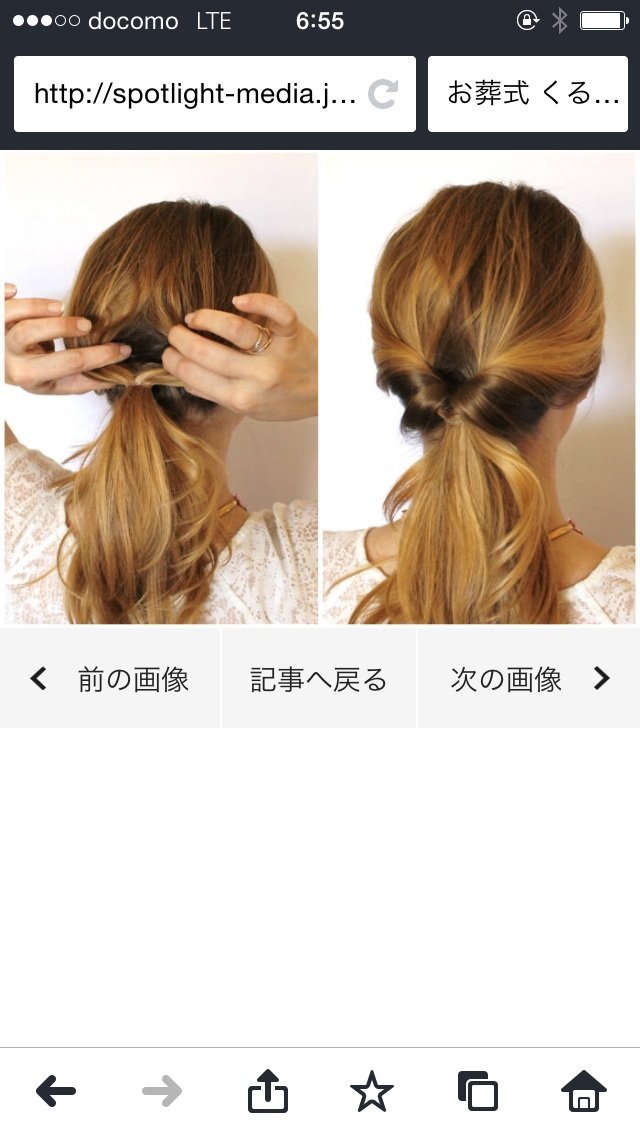Go to the browser home page
Screen dimensions: 640x1136
pos(583,1091)
